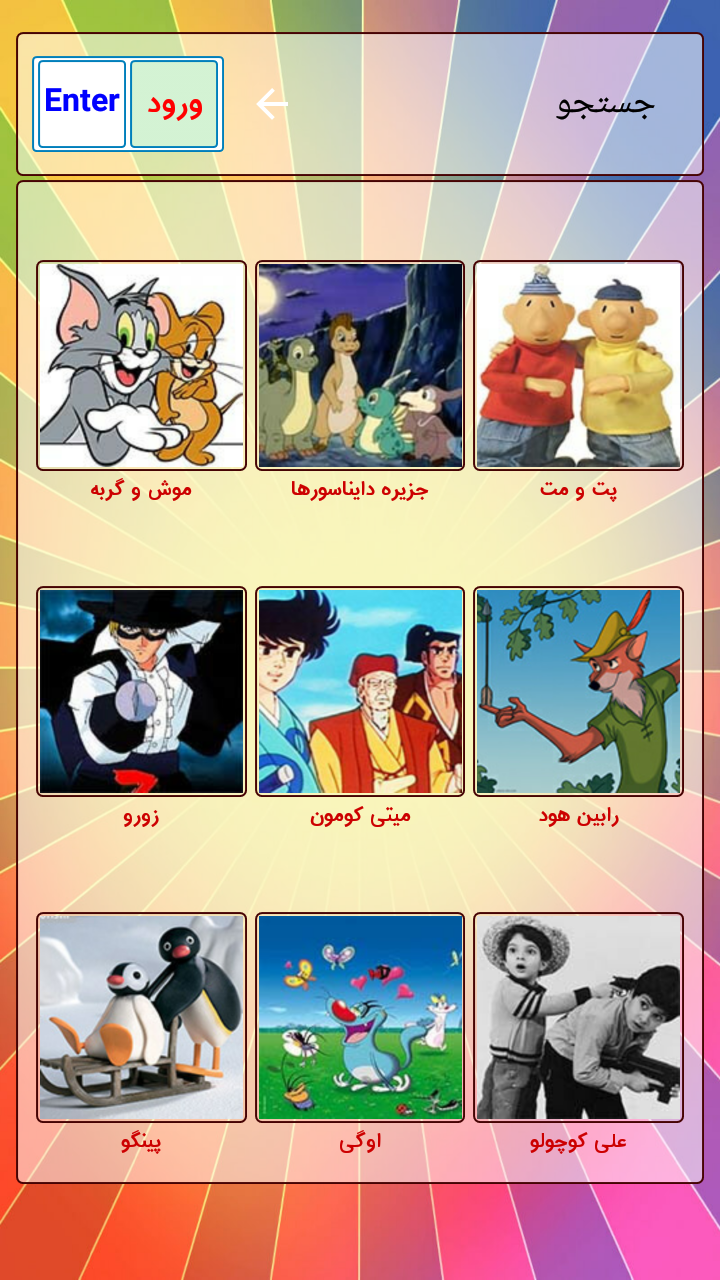Viewport: 720px width, 1280px height.
Task: Tap the white back arrow
Action: click(271, 104)
